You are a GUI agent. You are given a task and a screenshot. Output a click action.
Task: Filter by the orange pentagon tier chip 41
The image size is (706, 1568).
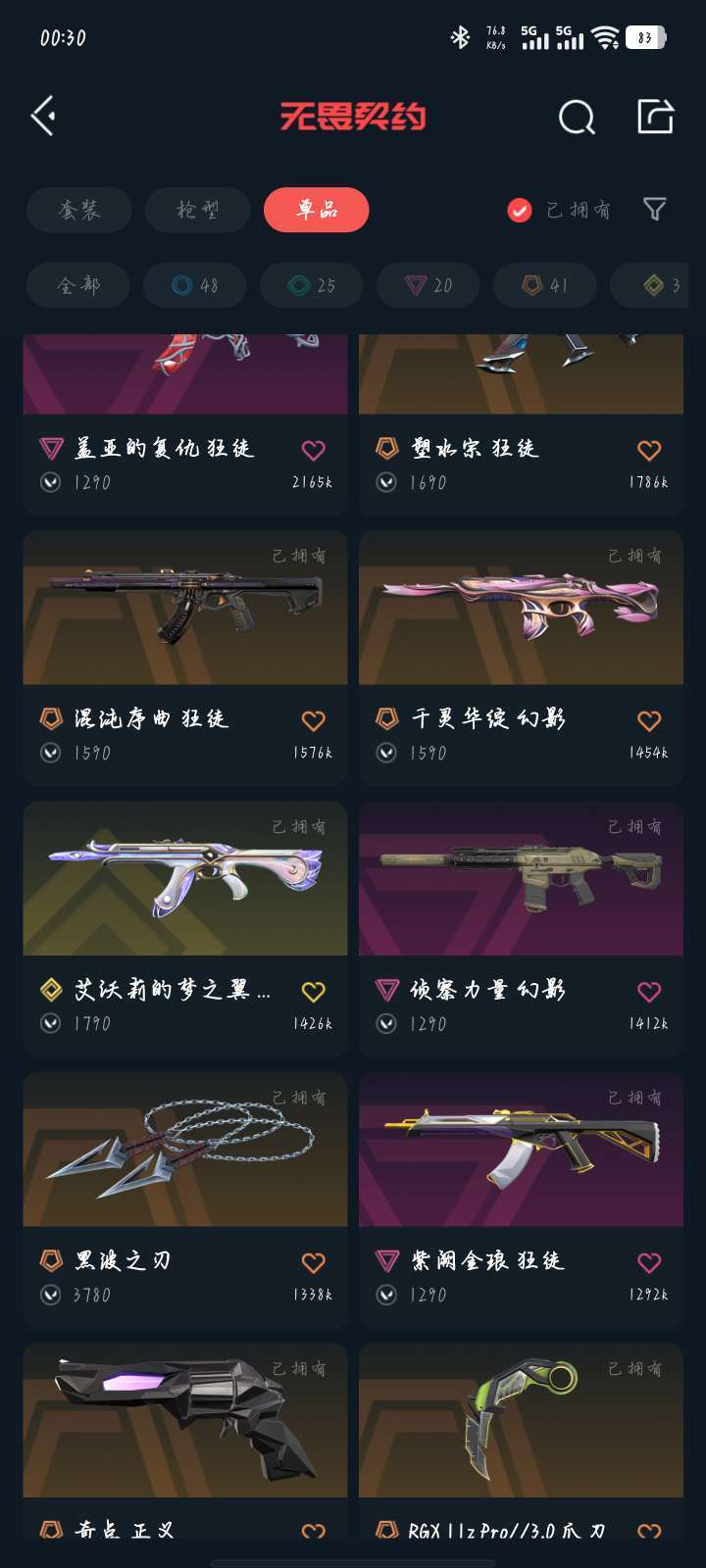545,285
